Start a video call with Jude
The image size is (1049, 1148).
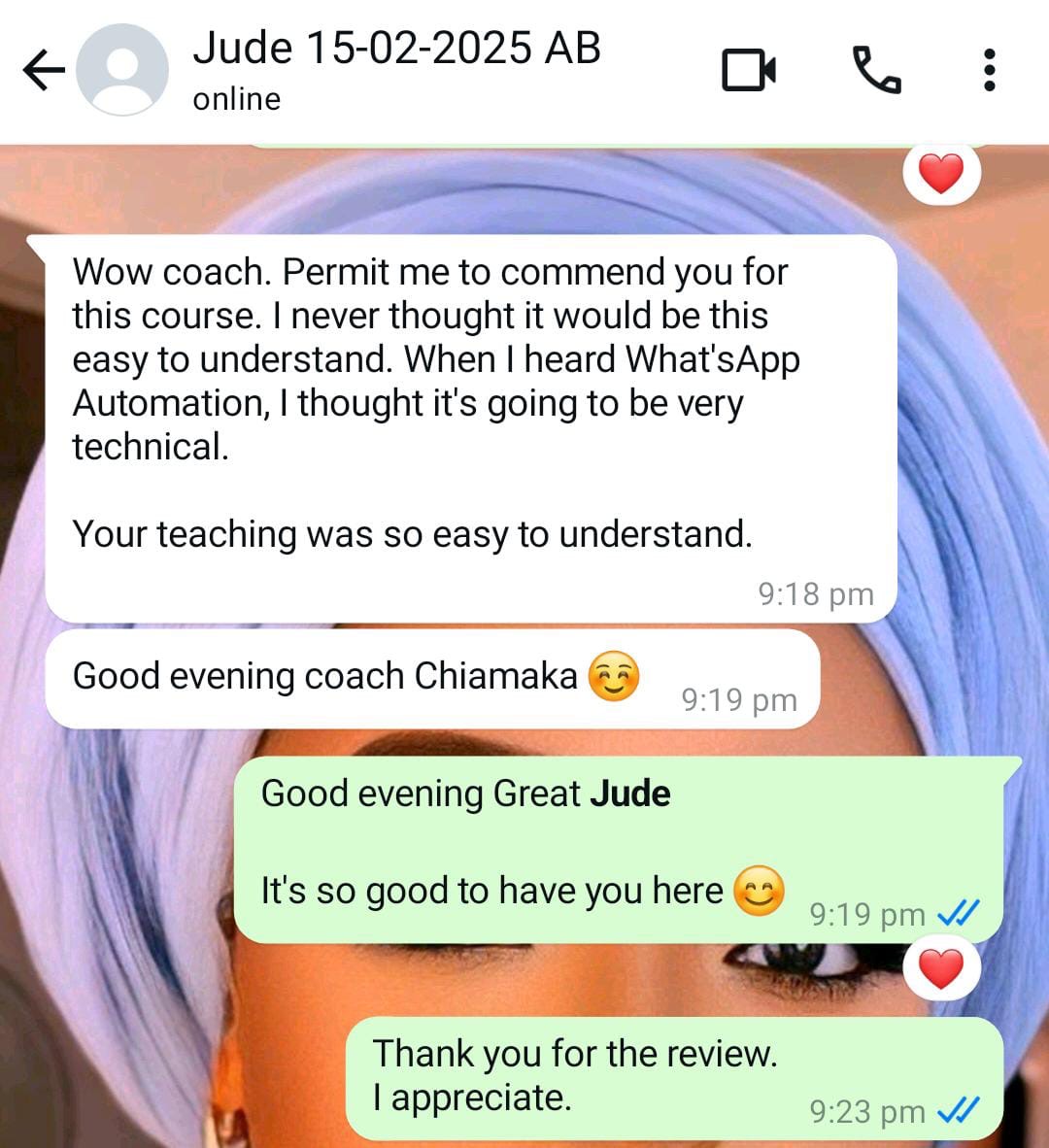pos(748,70)
